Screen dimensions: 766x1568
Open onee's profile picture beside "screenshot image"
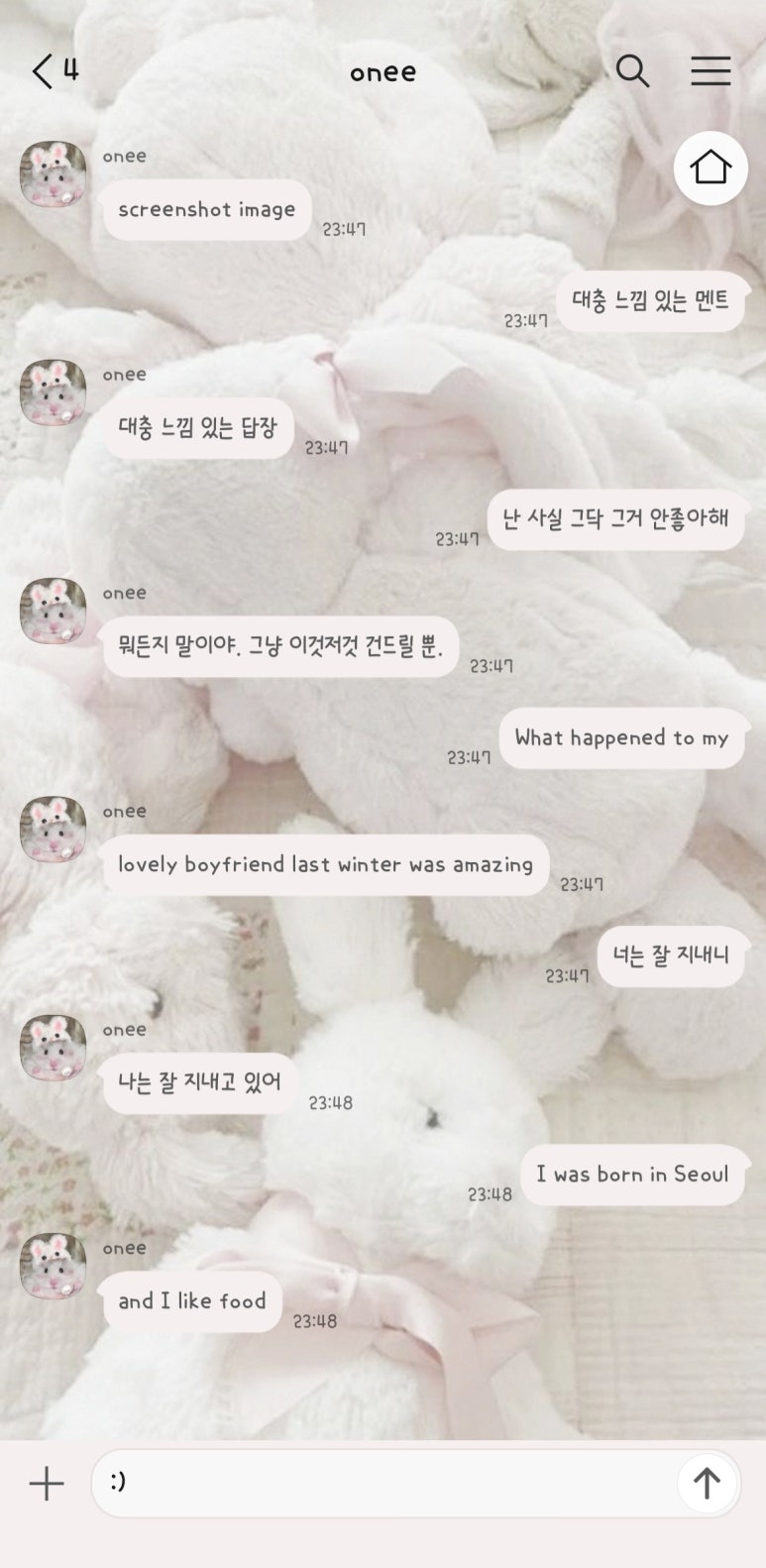click(53, 174)
